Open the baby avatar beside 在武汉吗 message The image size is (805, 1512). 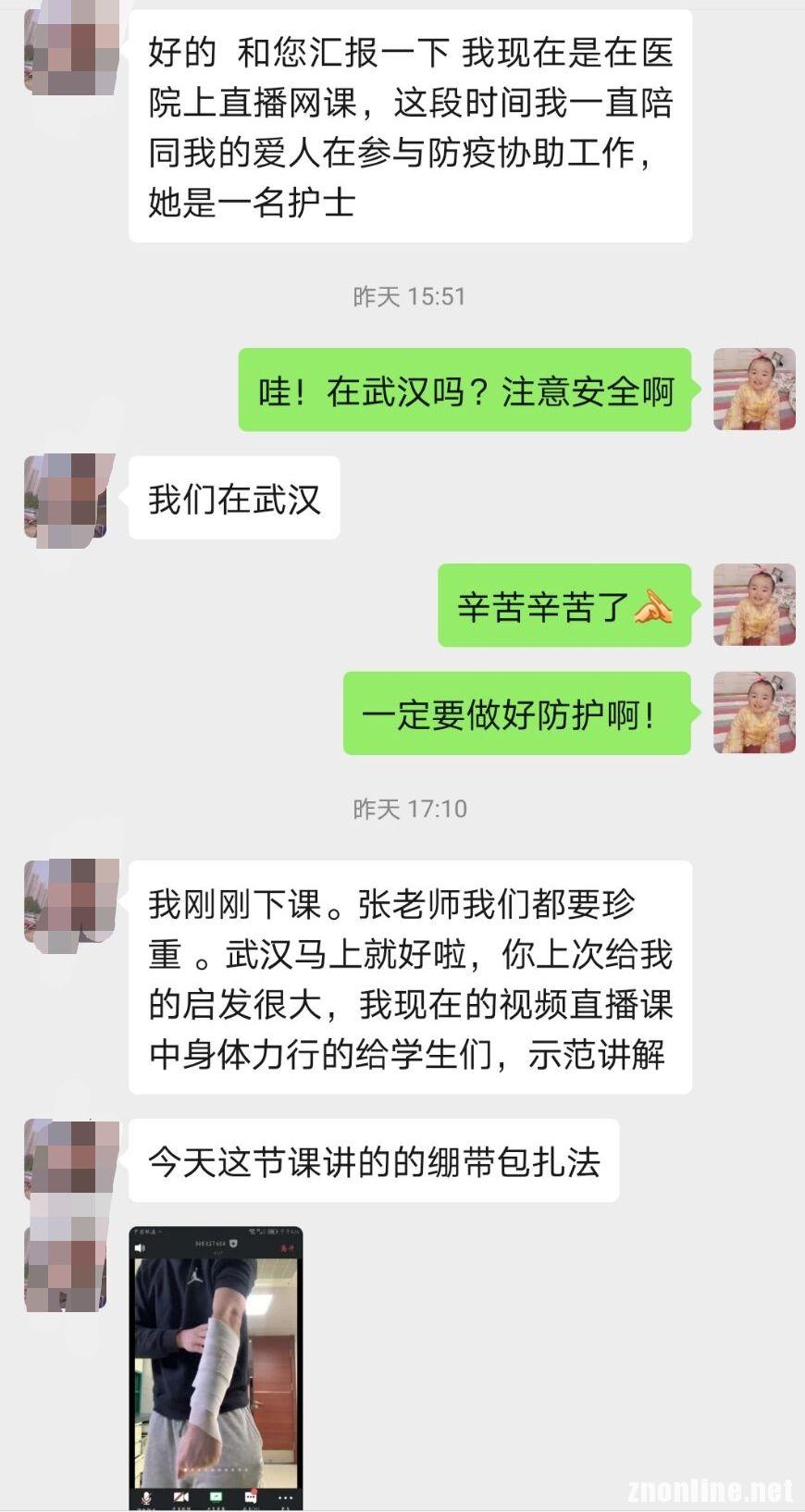click(754, 389)
